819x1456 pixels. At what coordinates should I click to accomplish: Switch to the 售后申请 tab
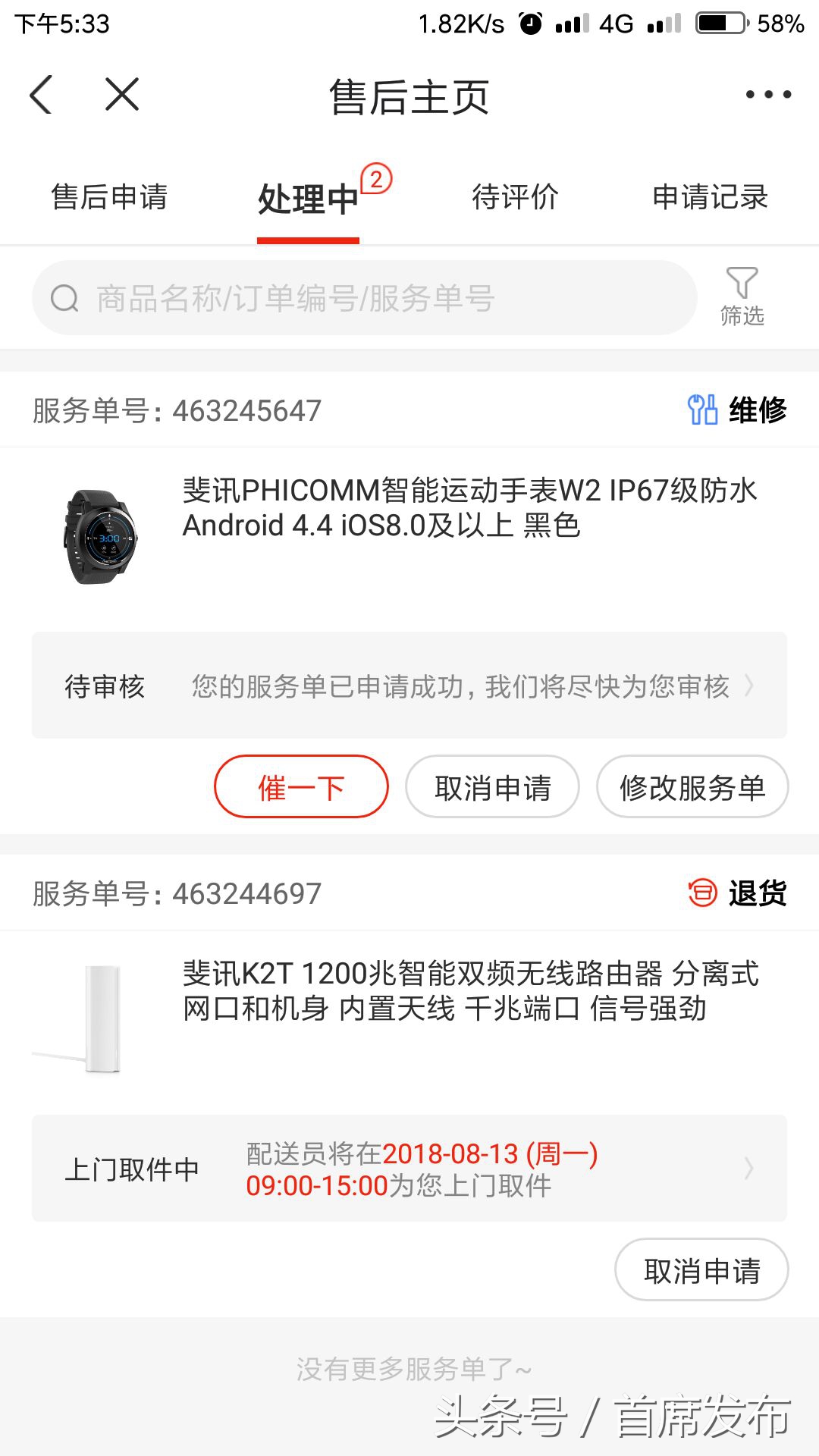(x=109, y=198)
